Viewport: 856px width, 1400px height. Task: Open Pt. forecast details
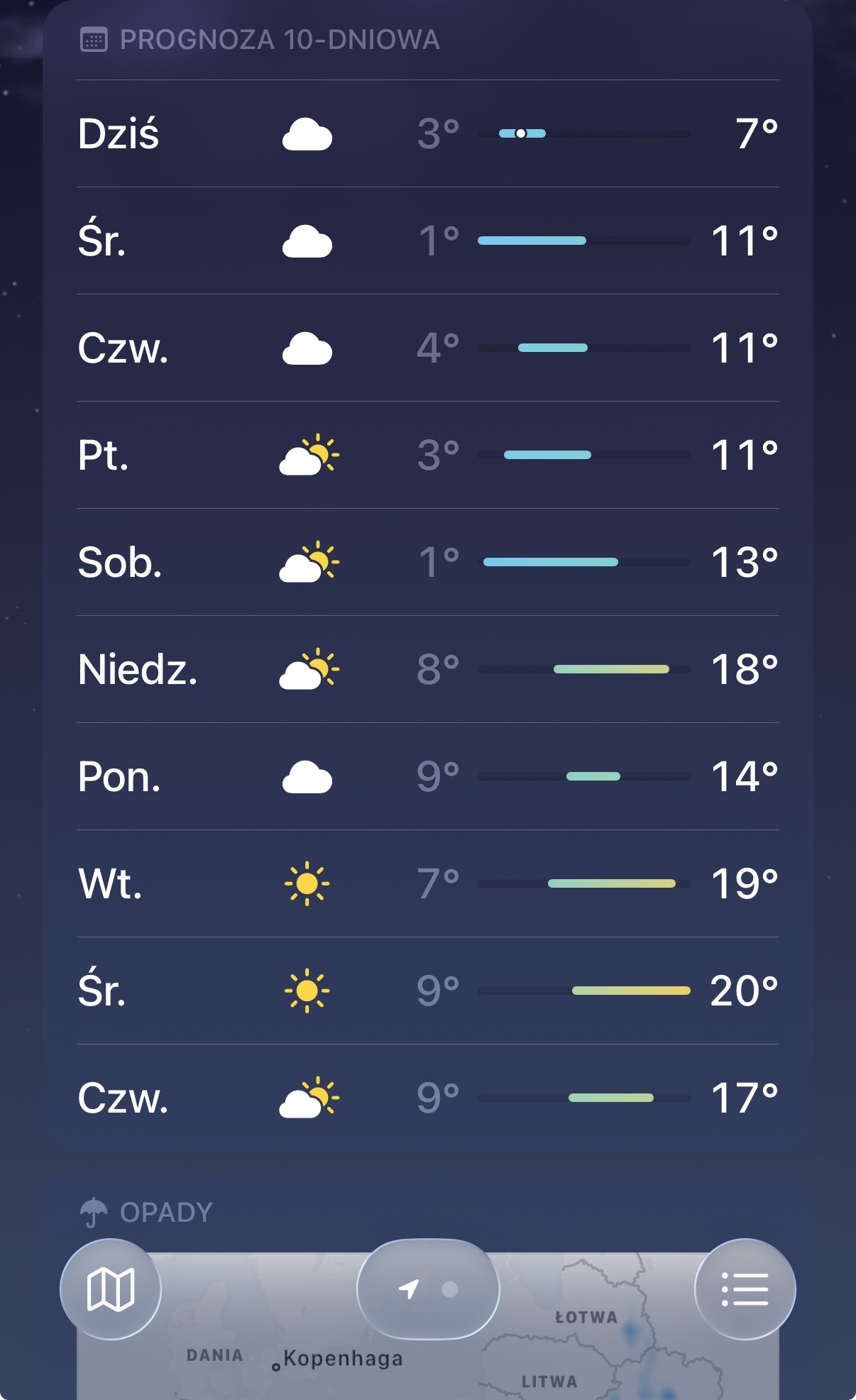point(427,455)
